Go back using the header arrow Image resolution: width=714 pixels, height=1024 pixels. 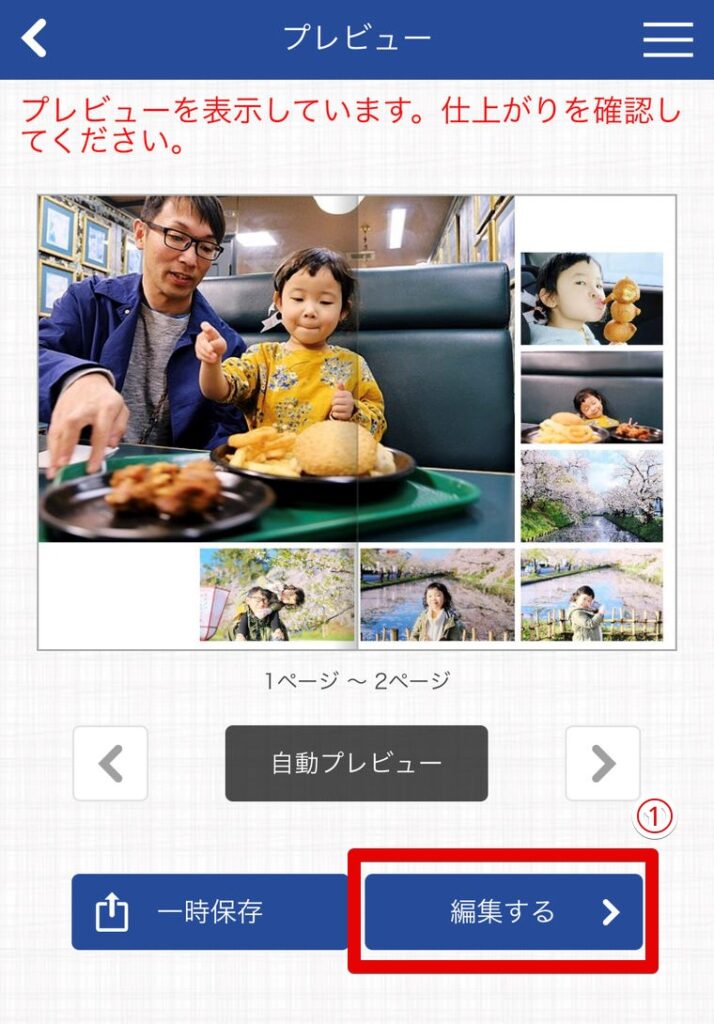(x=35, y=39)
